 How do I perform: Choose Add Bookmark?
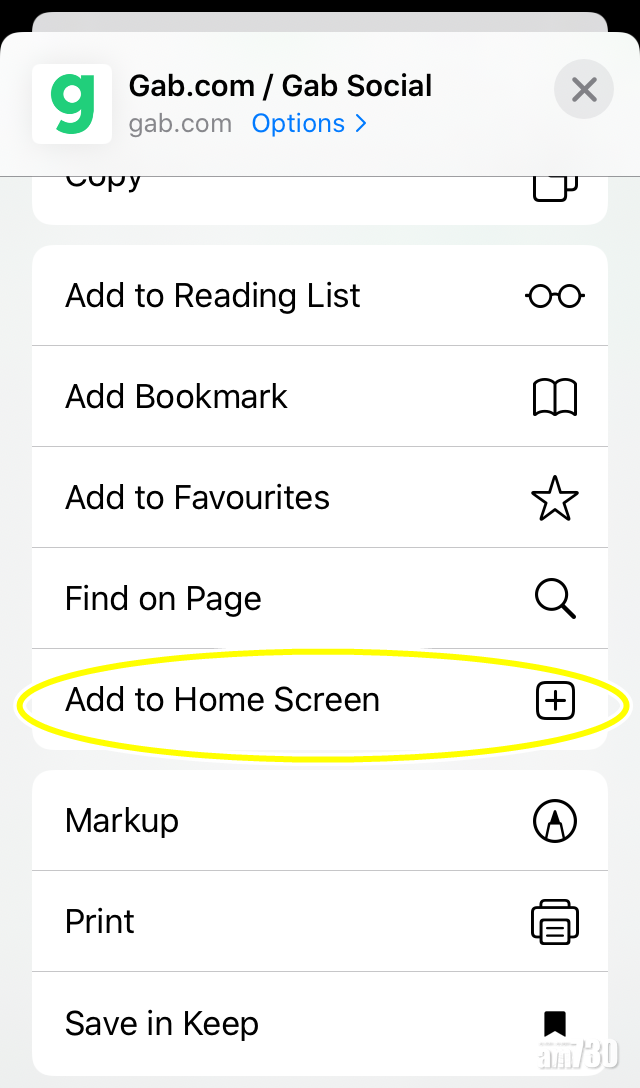[x=320, y=397]
